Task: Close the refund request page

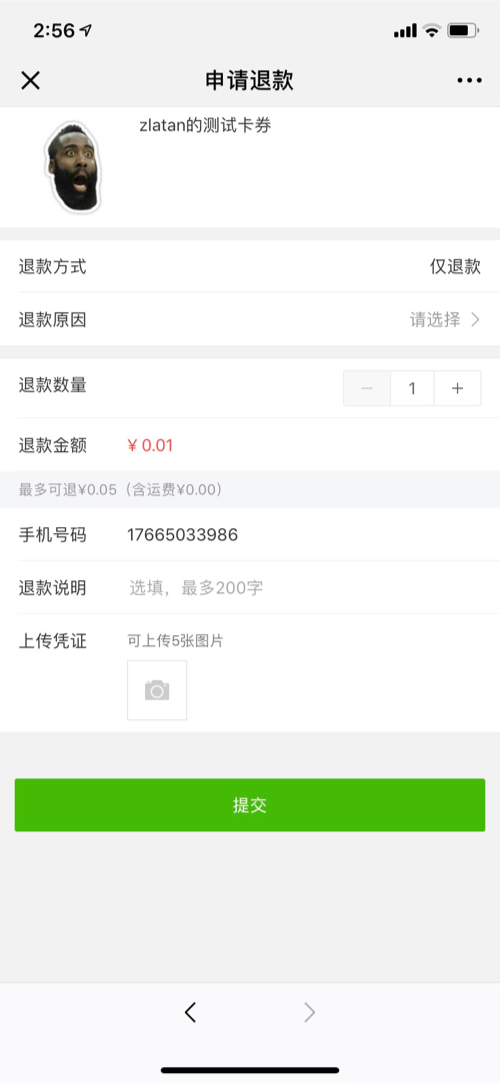Action: pos(30,81)
